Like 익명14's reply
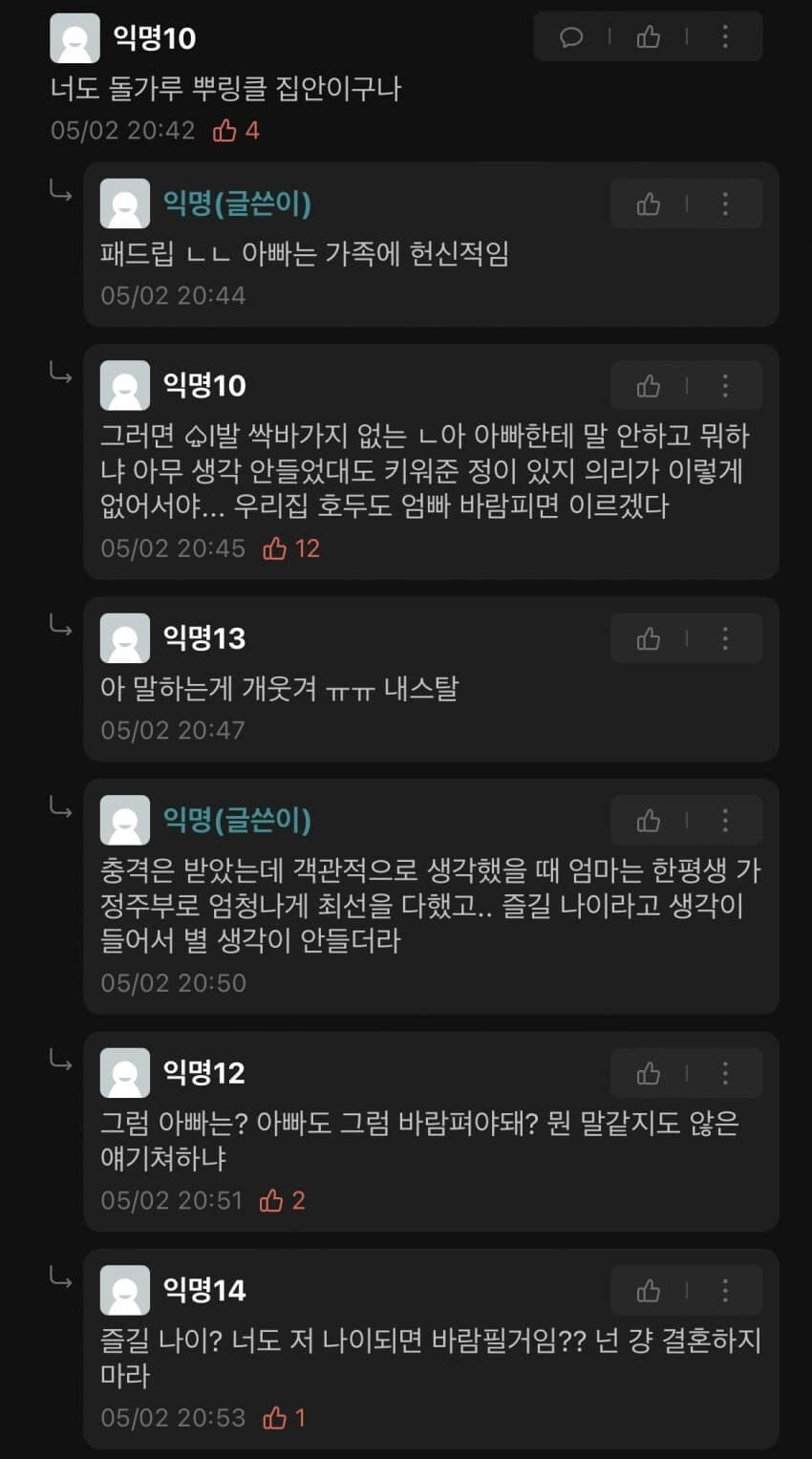Viewport: 812px width, 1459px height. tap(649, 1291)
